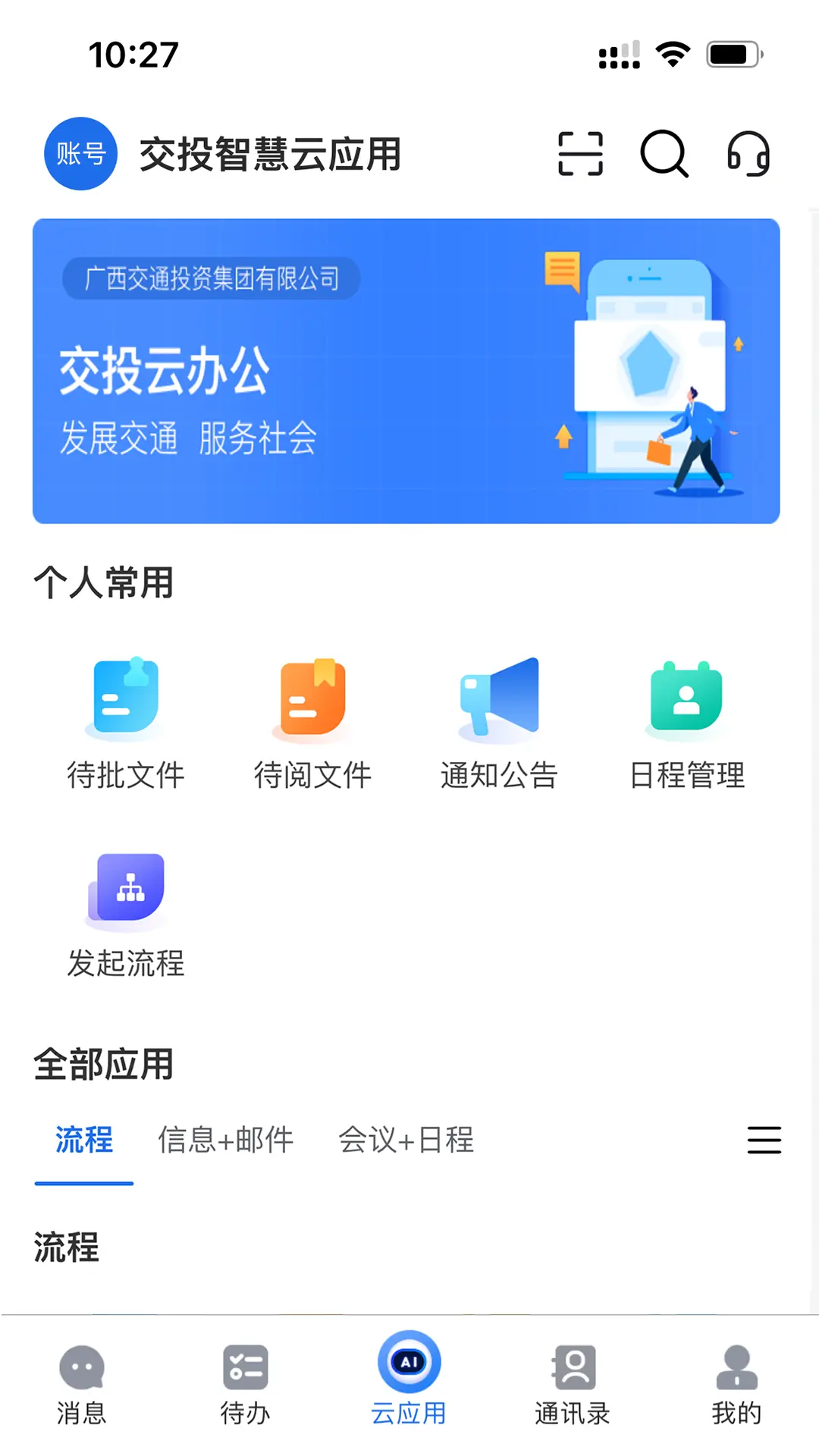Switch to 会议+日程 category tab
Screen dimensions: 819x1456
coord(407,1141)
